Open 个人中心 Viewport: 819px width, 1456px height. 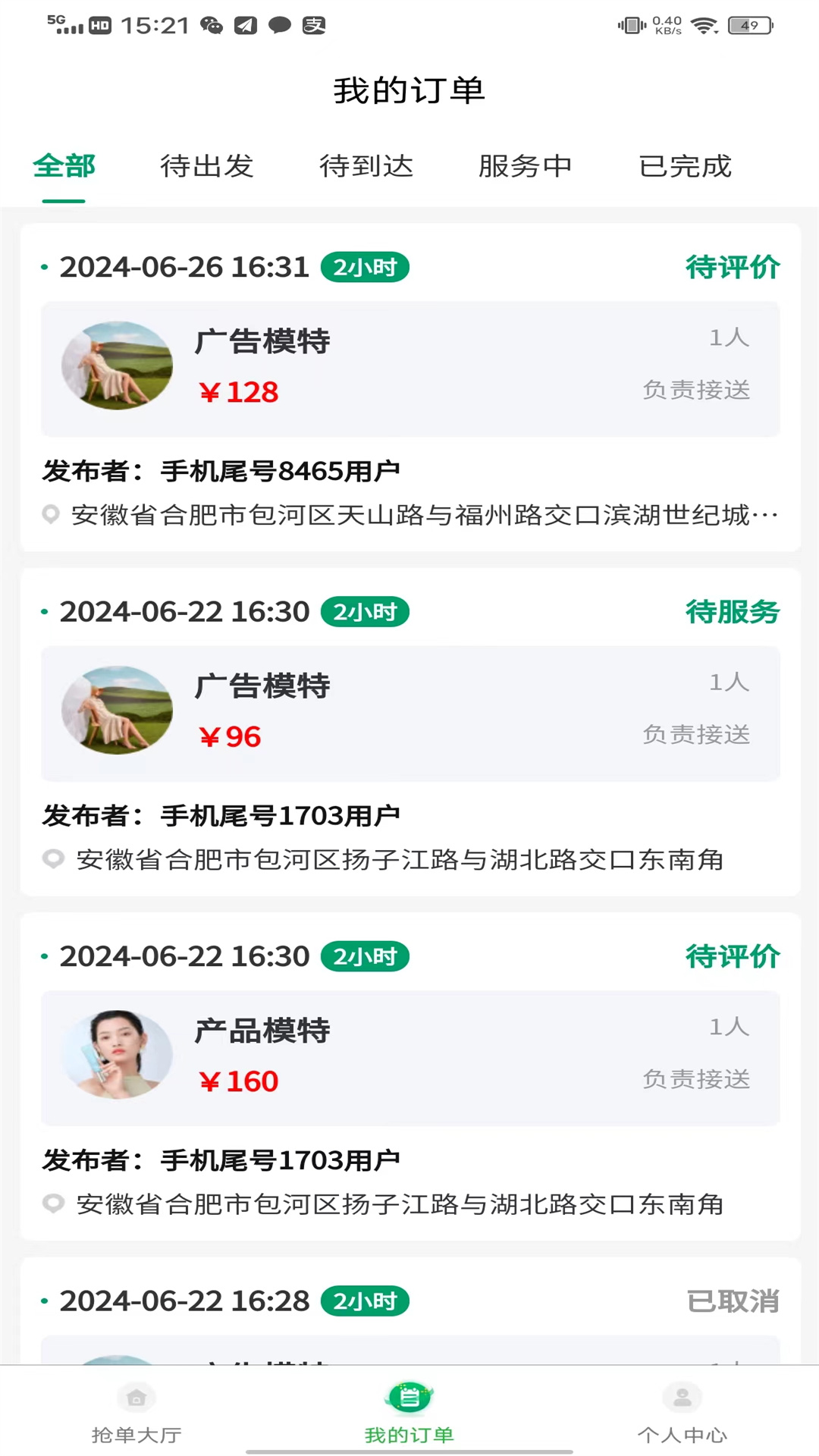(682, 1412)
